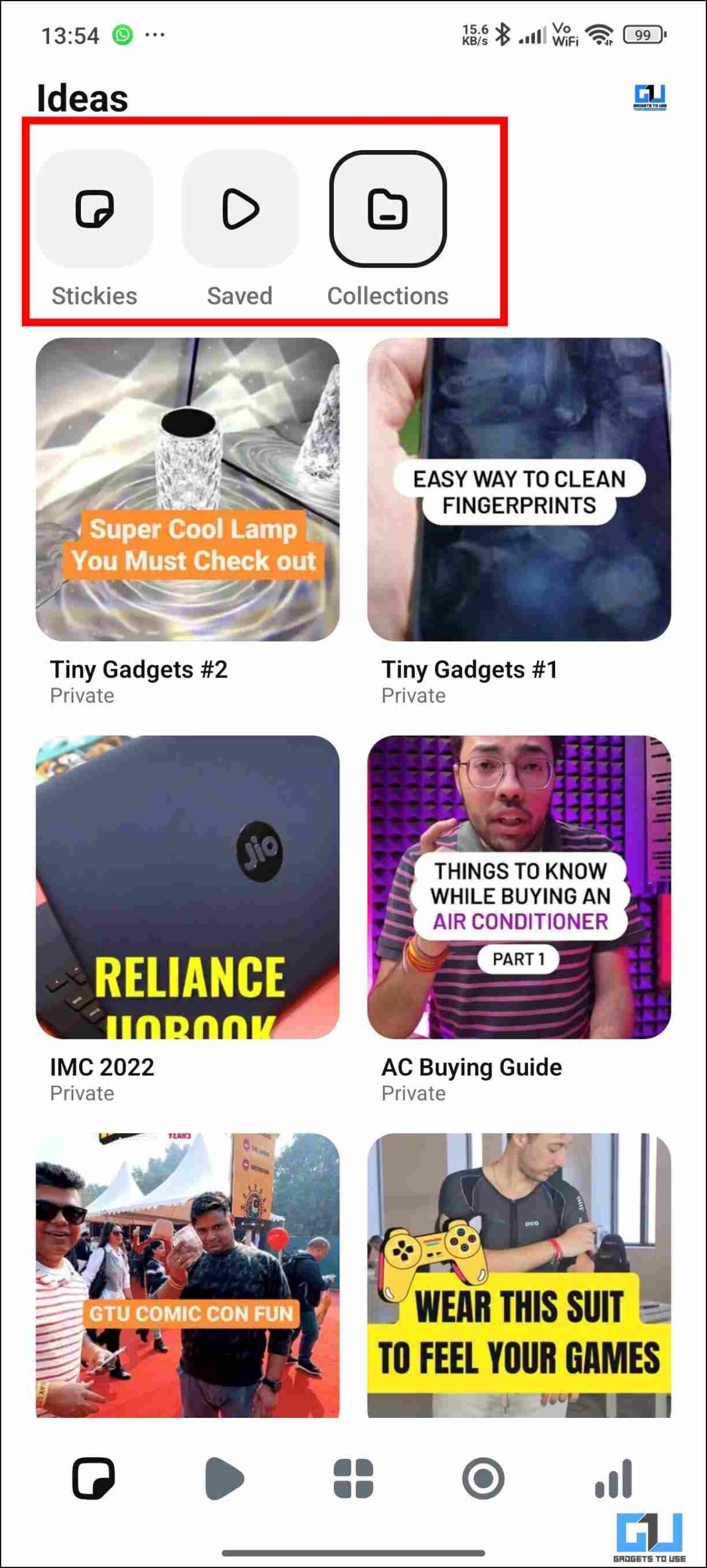Switch to the sticky note tab in bottom bar
The height and width of the screenshot is (1568, 707).
pos(94,1479)
